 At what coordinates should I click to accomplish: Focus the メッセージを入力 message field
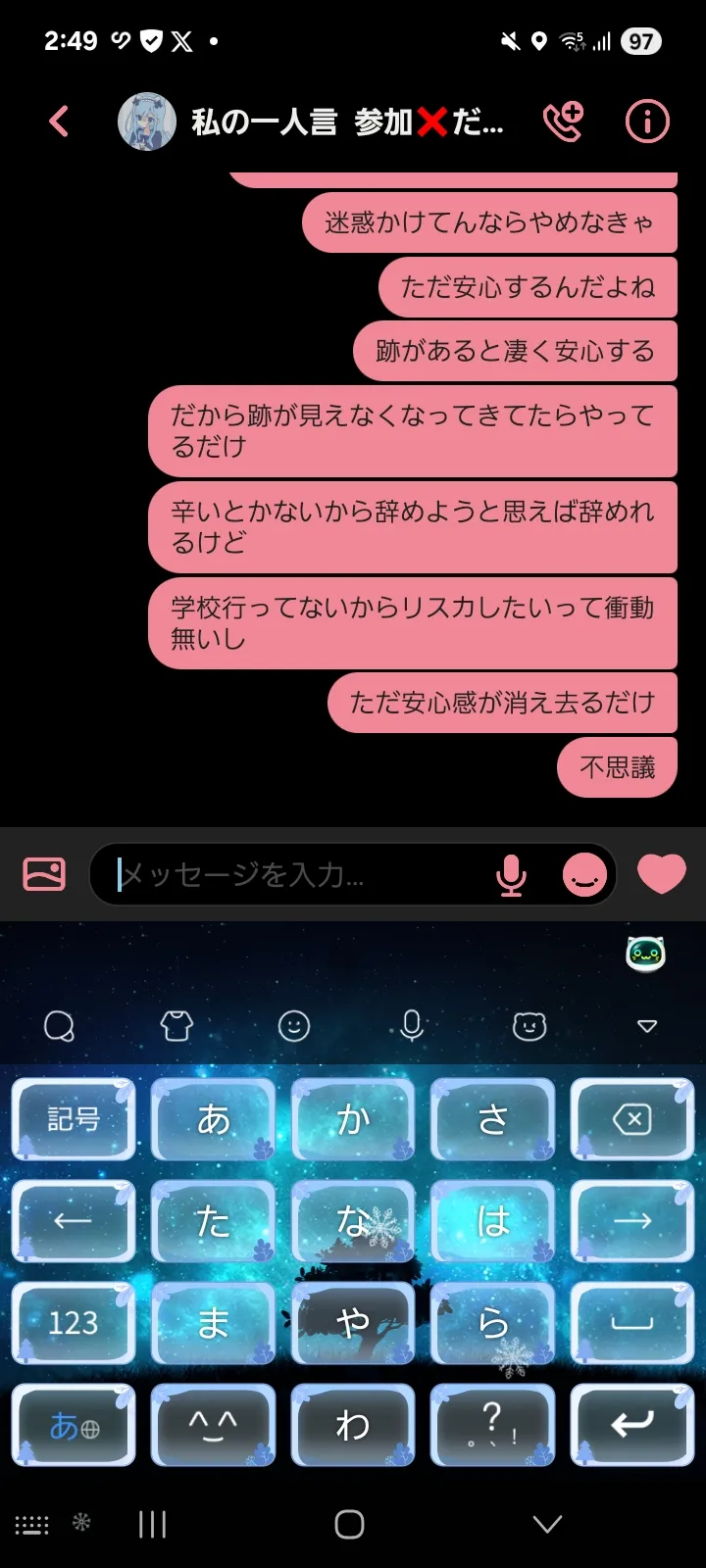(294, 874)
